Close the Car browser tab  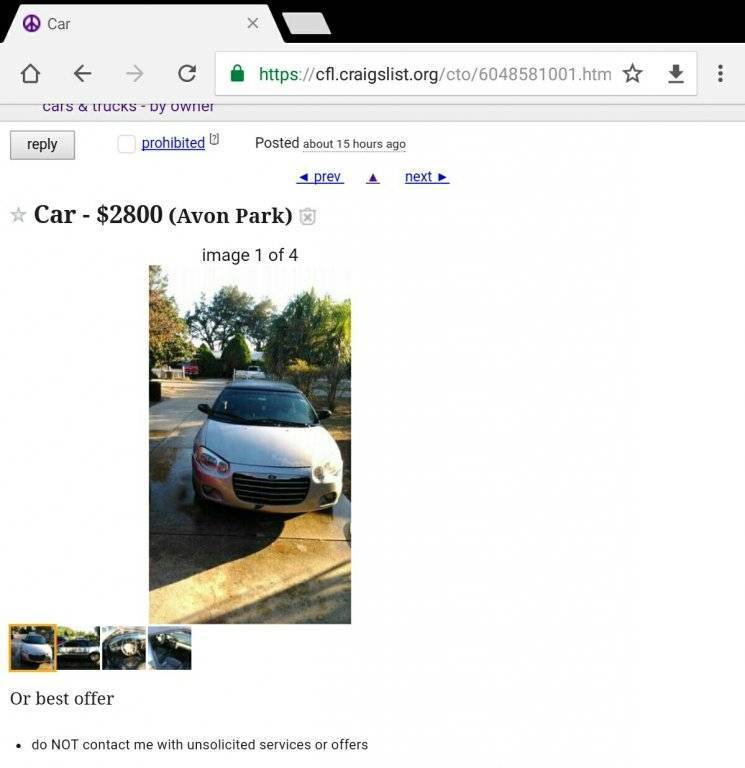(253, 23)
